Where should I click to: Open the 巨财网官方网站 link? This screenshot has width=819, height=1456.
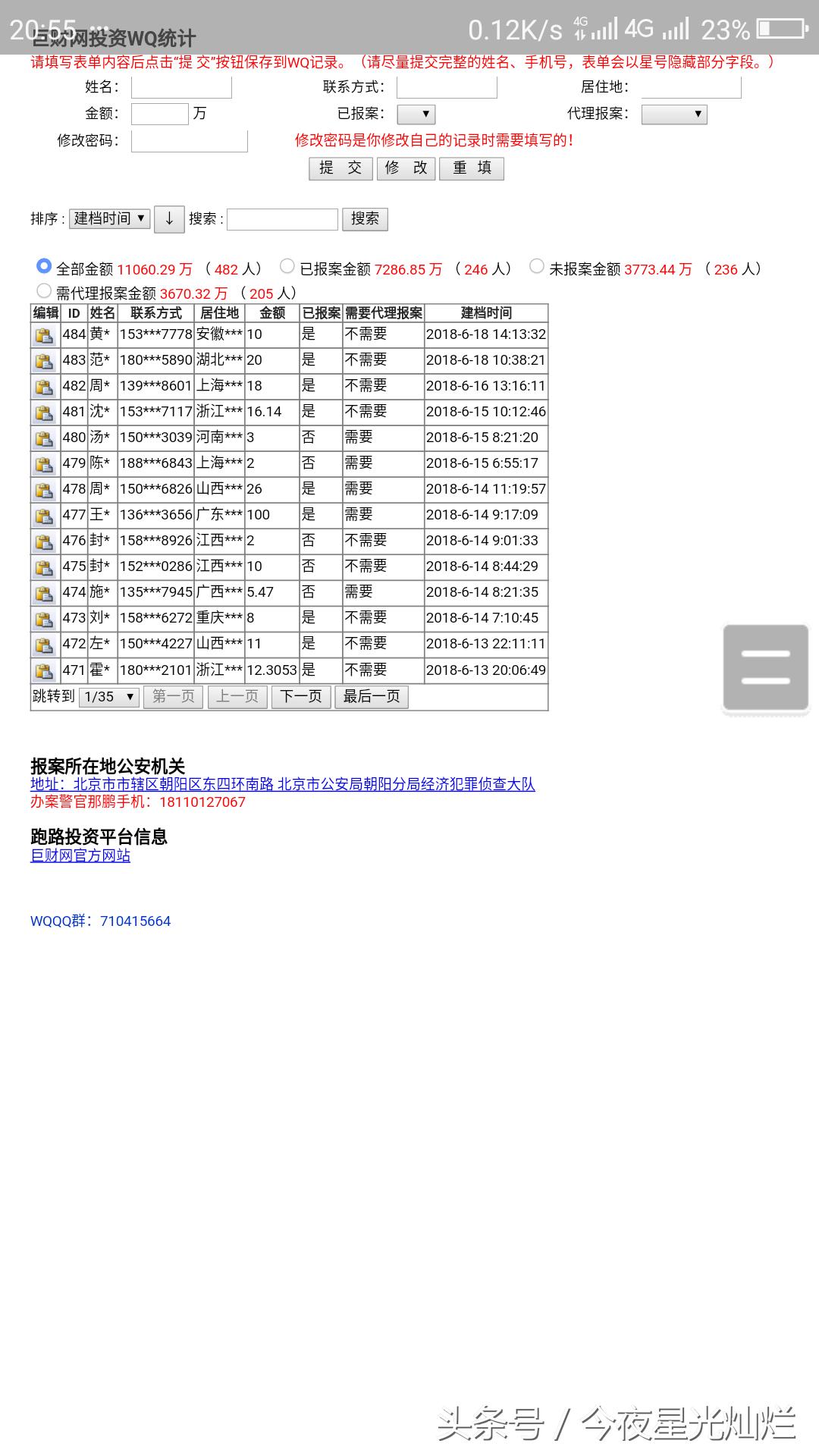[80, 855]
